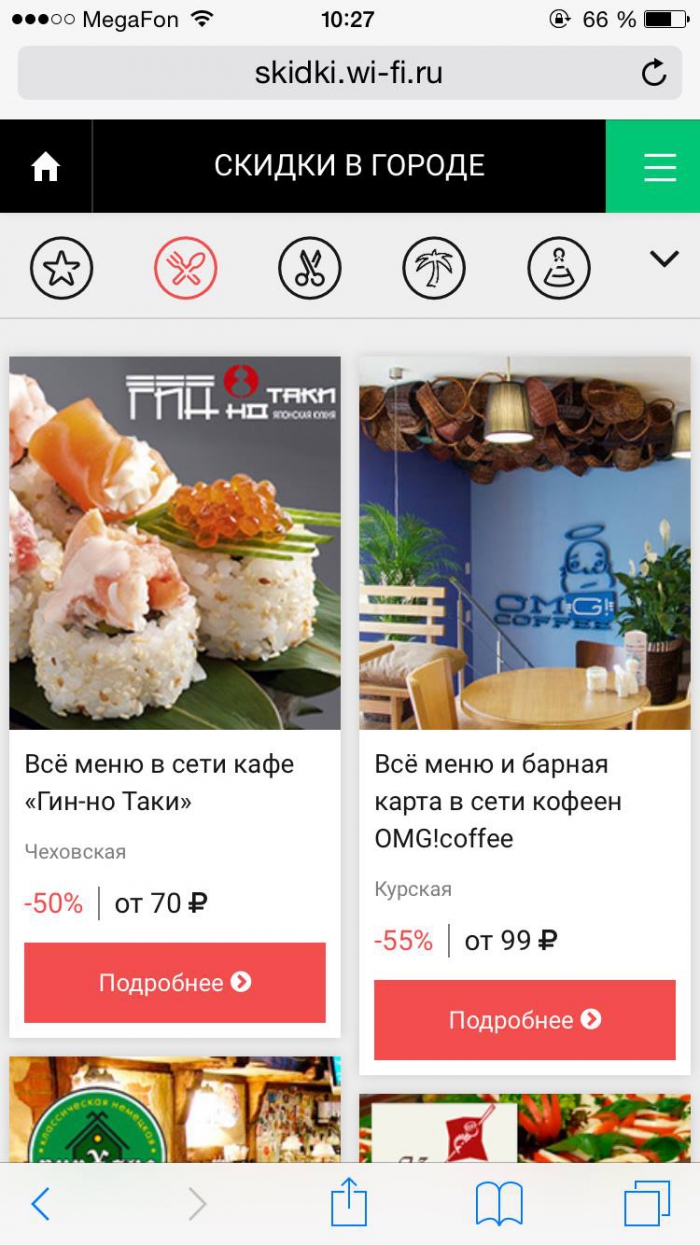Viewport: 700px width, 1245px height.
Task: Select the scissors beauty category
Action: (310, 268)
